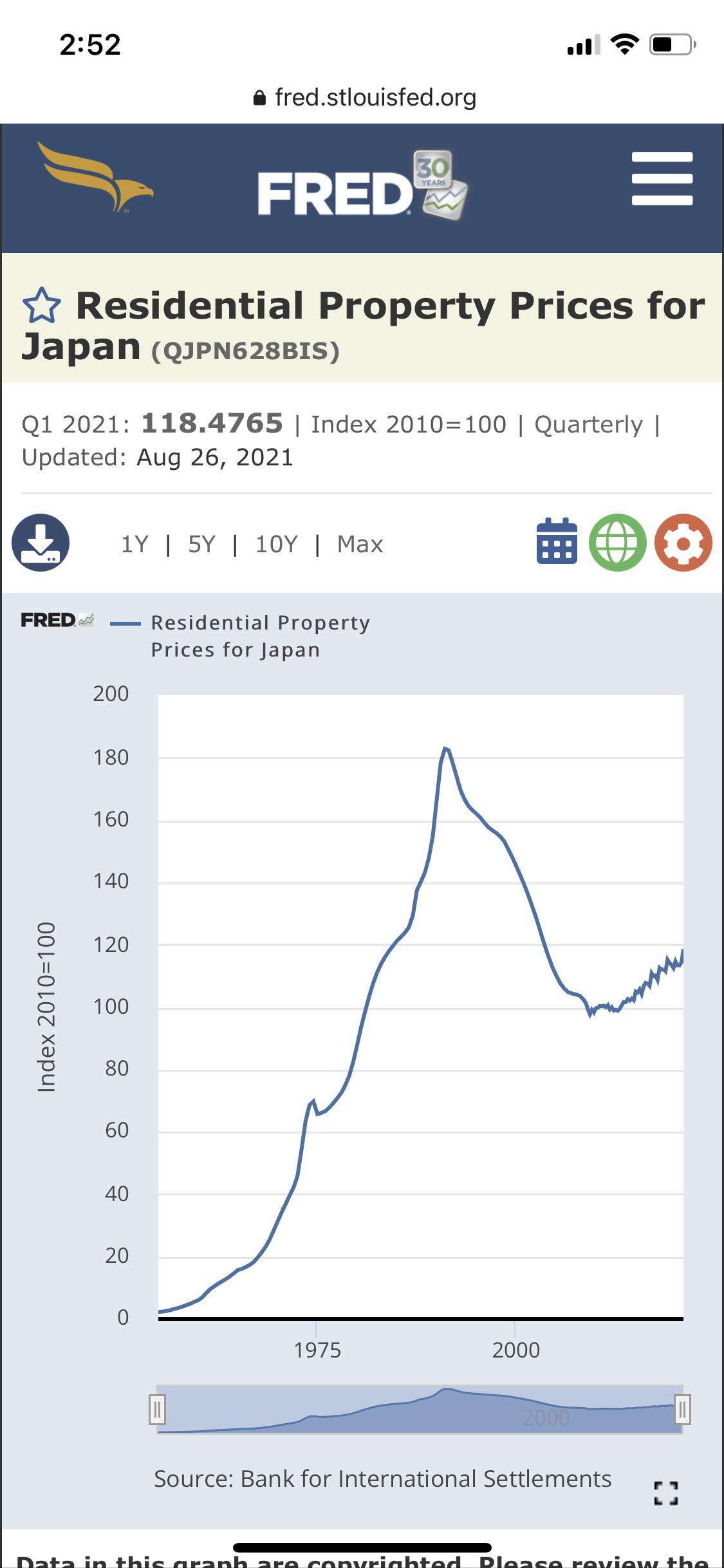Expand the graph to fullscreen
Viewport: 724px width, 1568px height.
click(665, 1493)
